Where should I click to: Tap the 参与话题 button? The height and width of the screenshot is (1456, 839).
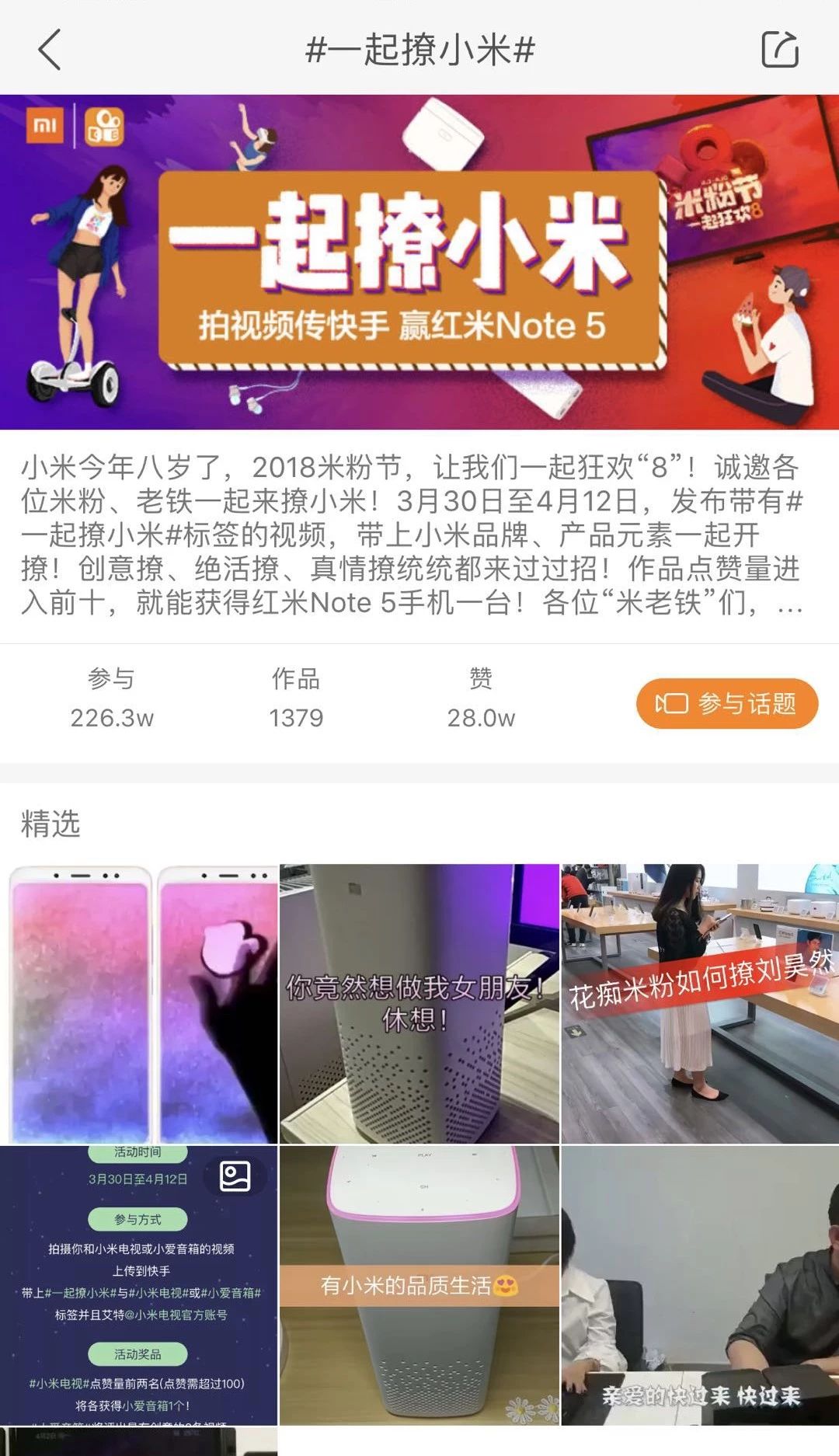[726, 704]
